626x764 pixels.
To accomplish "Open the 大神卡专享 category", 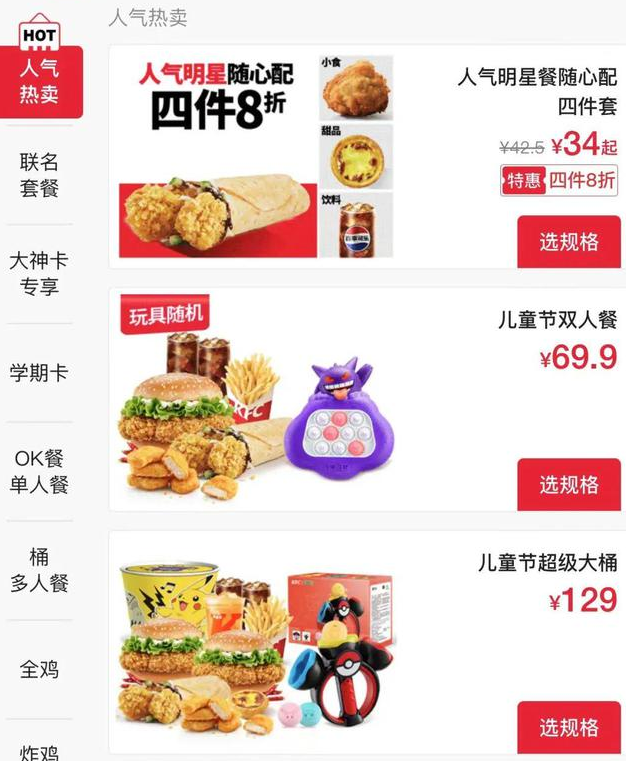I will pos(40,273).
